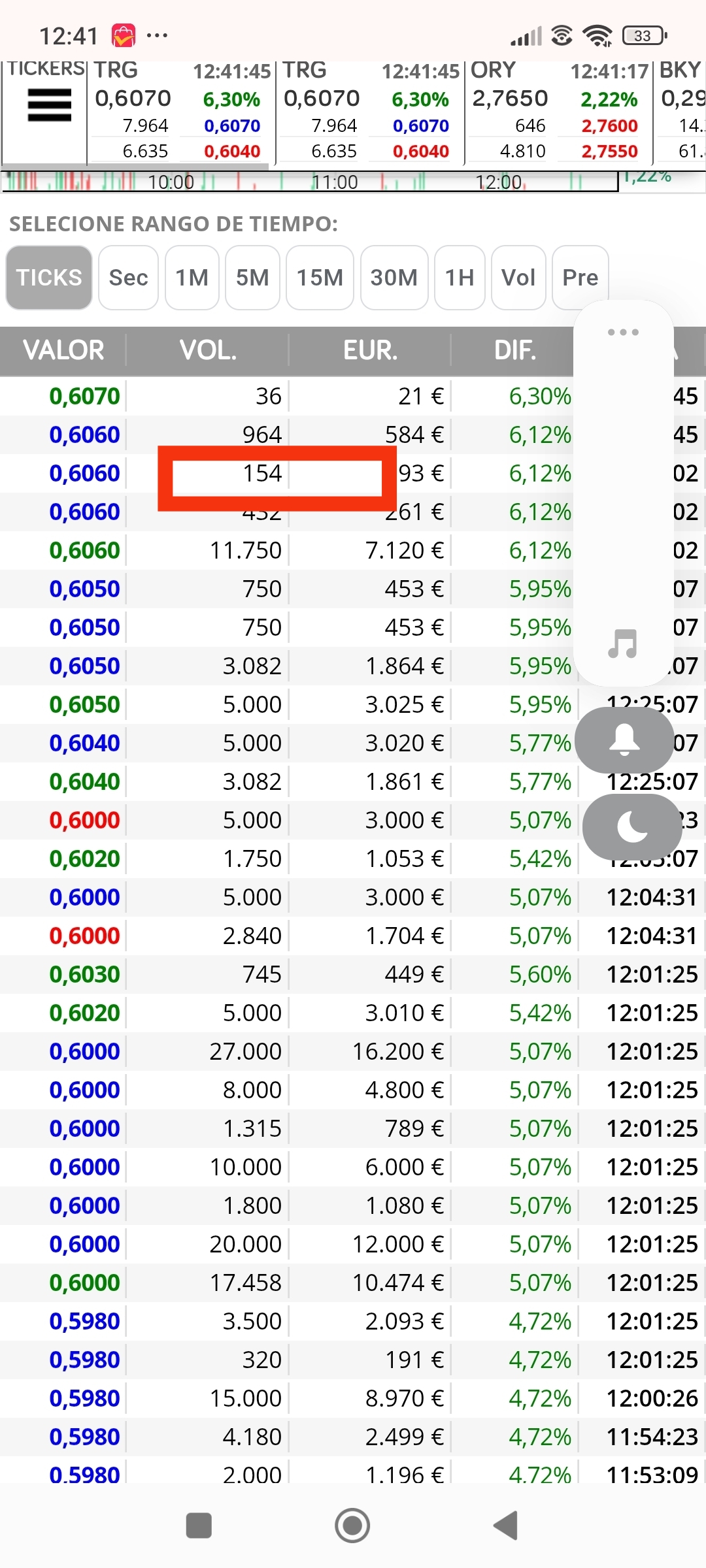Go to the home screen via the system button
Image resolution: width=706 pixels, height=1568 pixels.
coord(352,1526)
